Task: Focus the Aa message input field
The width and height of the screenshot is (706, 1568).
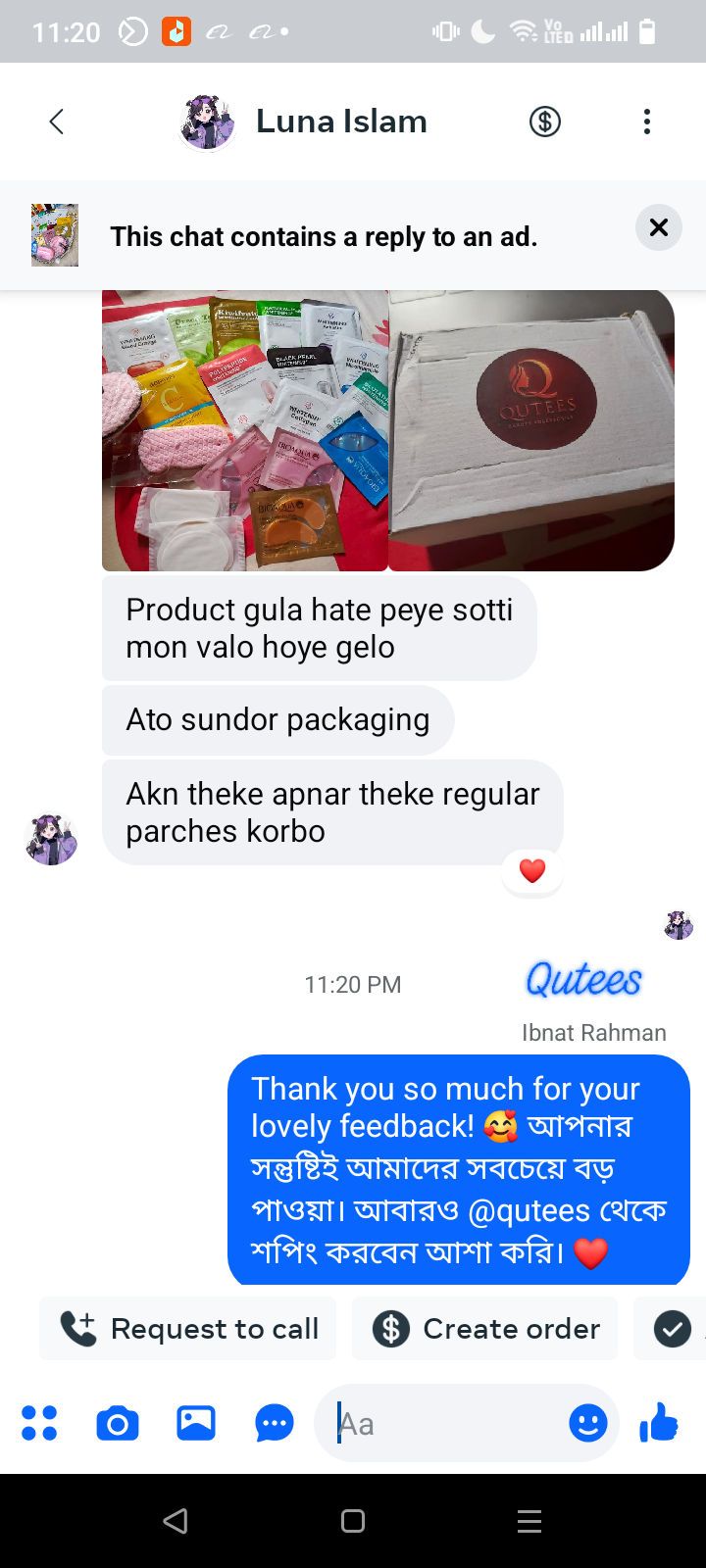Action: click(446, 1423)
